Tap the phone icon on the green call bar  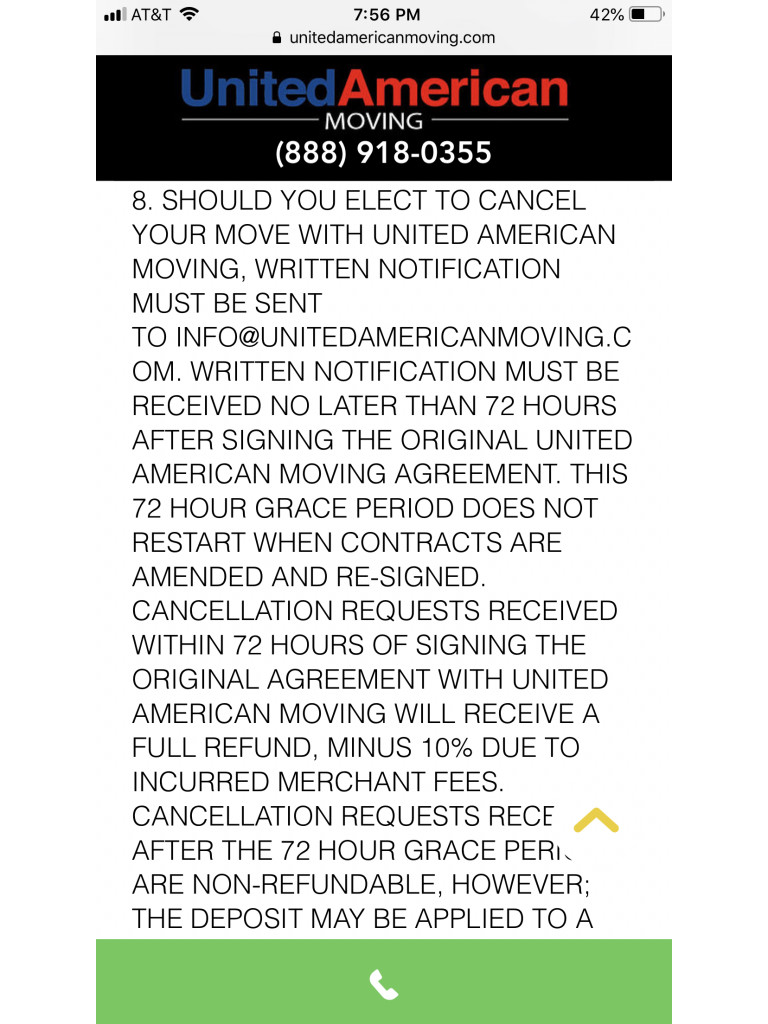pos(385,982)
